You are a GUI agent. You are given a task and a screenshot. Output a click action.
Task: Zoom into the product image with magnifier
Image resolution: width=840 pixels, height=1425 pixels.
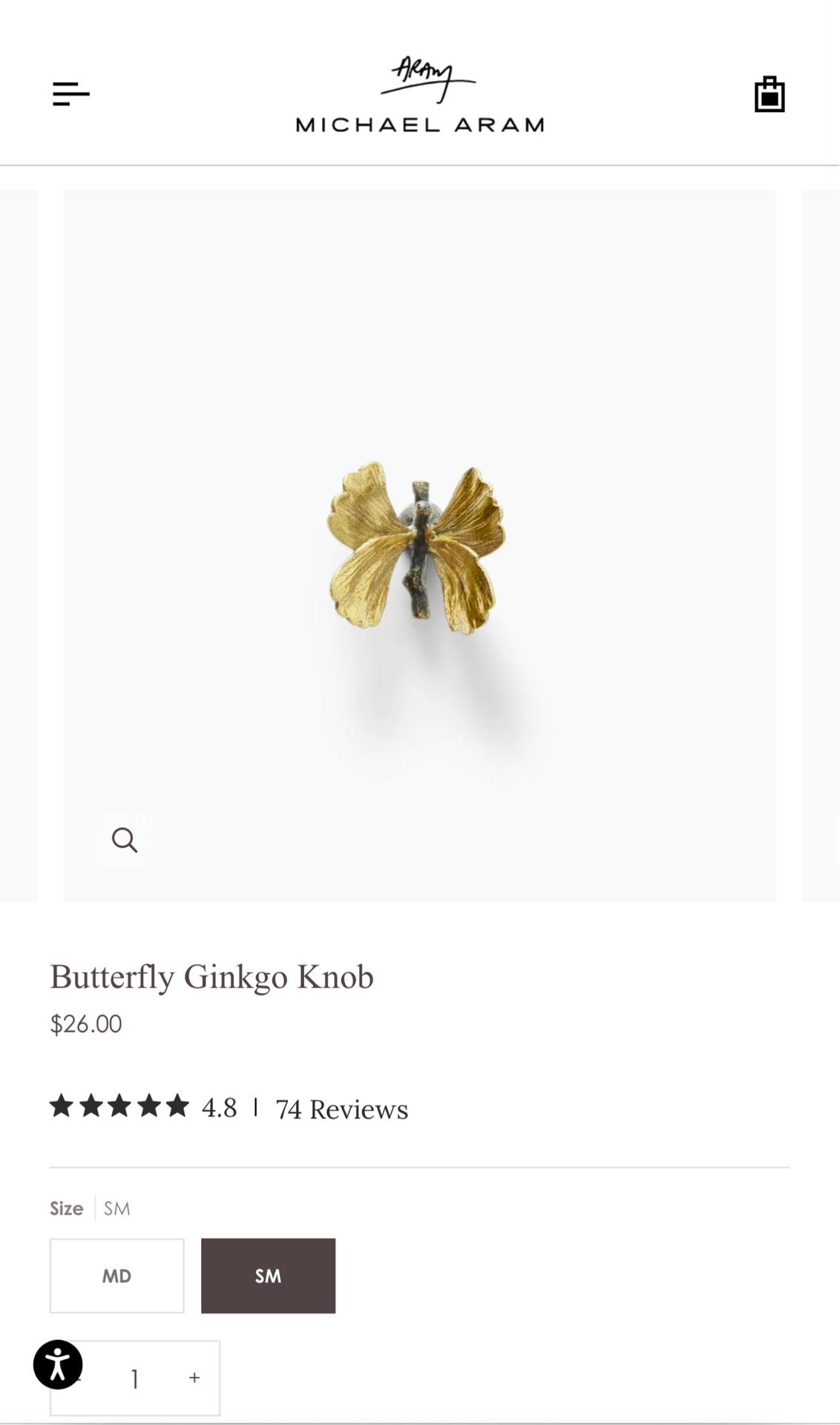pyautogui.click(x=124, y=839)
